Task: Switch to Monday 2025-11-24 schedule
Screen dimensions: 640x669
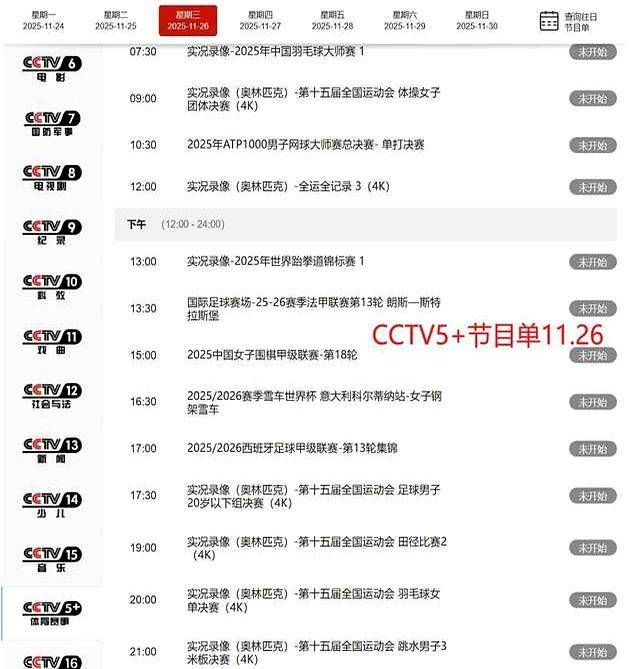Action: pyautogui.click(x=44, y=21)
